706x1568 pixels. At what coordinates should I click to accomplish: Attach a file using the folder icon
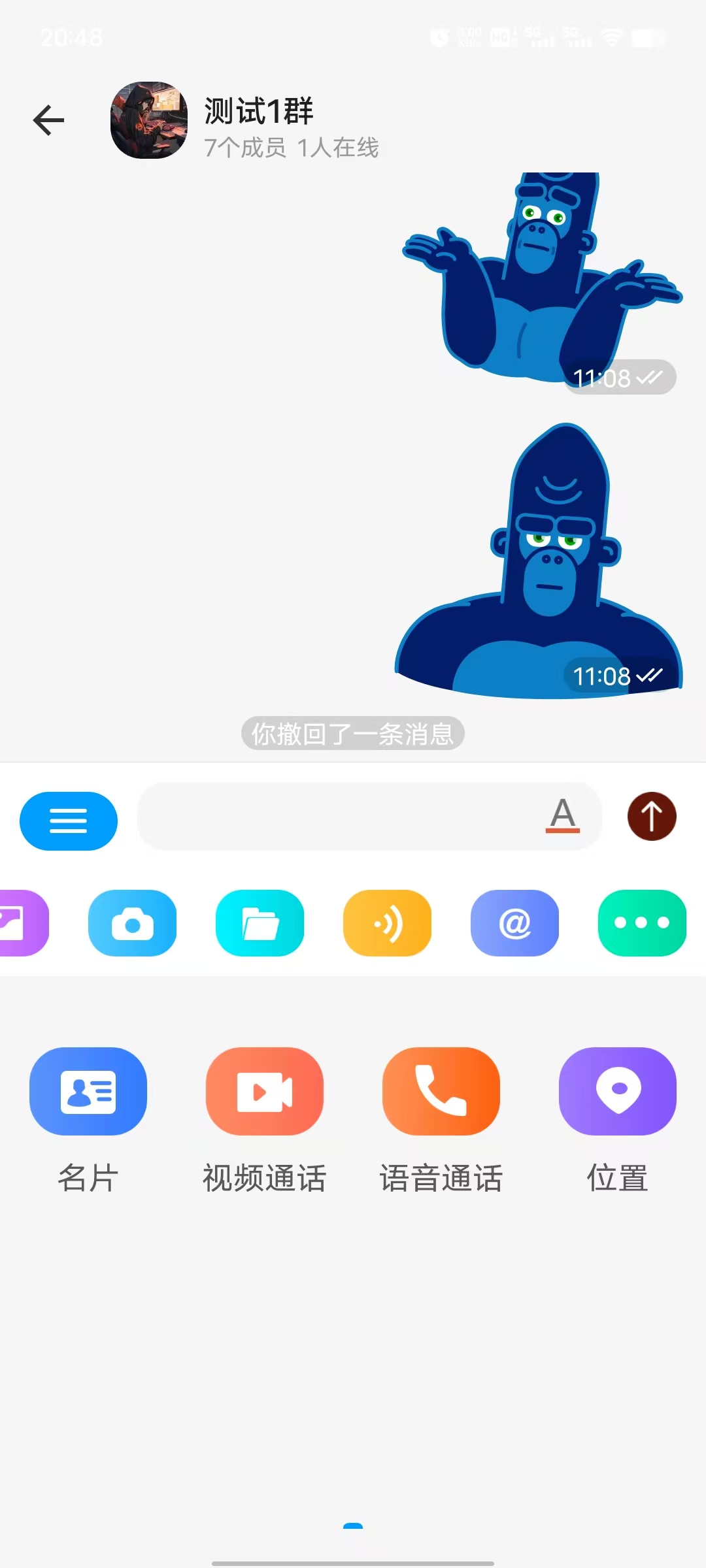260,923
